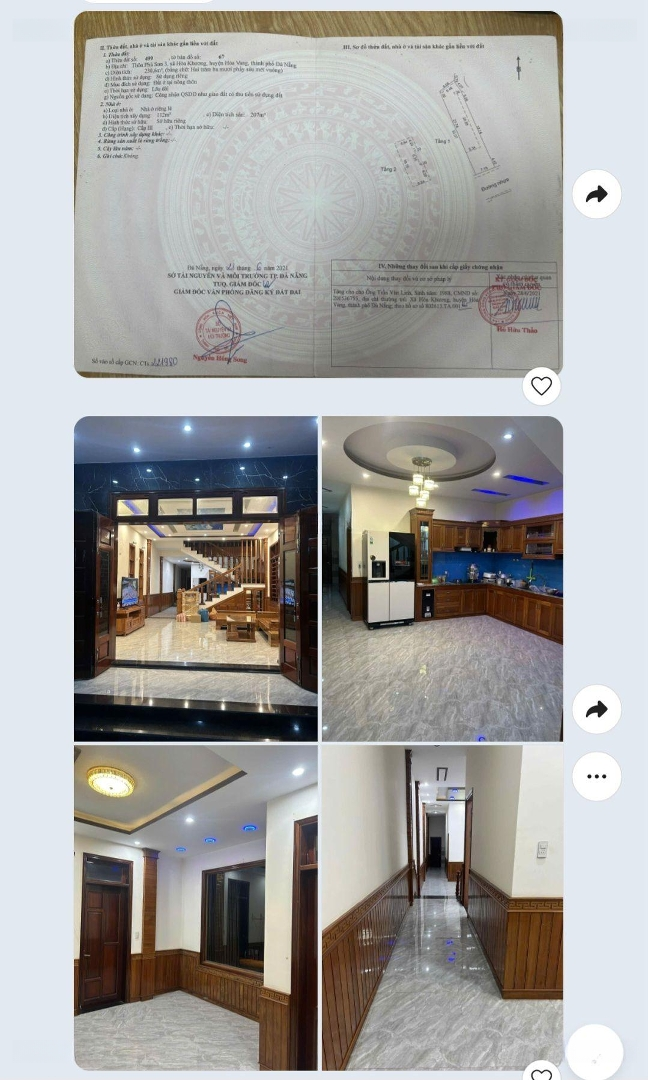Screen dimensions: 648x1080
Task: Open the empty room with wooden door photo
Action: click(196, 906)
